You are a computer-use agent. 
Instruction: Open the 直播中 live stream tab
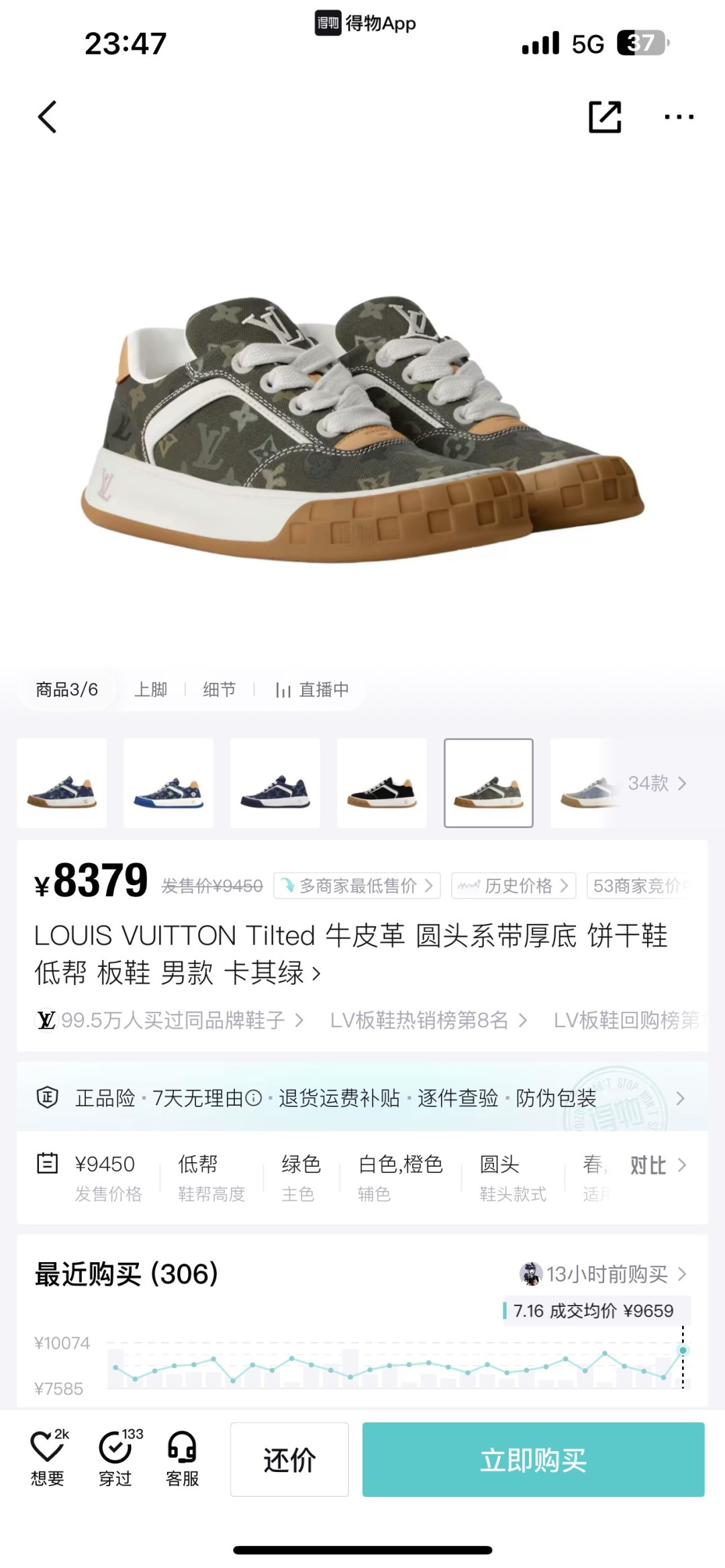(312, 690)
